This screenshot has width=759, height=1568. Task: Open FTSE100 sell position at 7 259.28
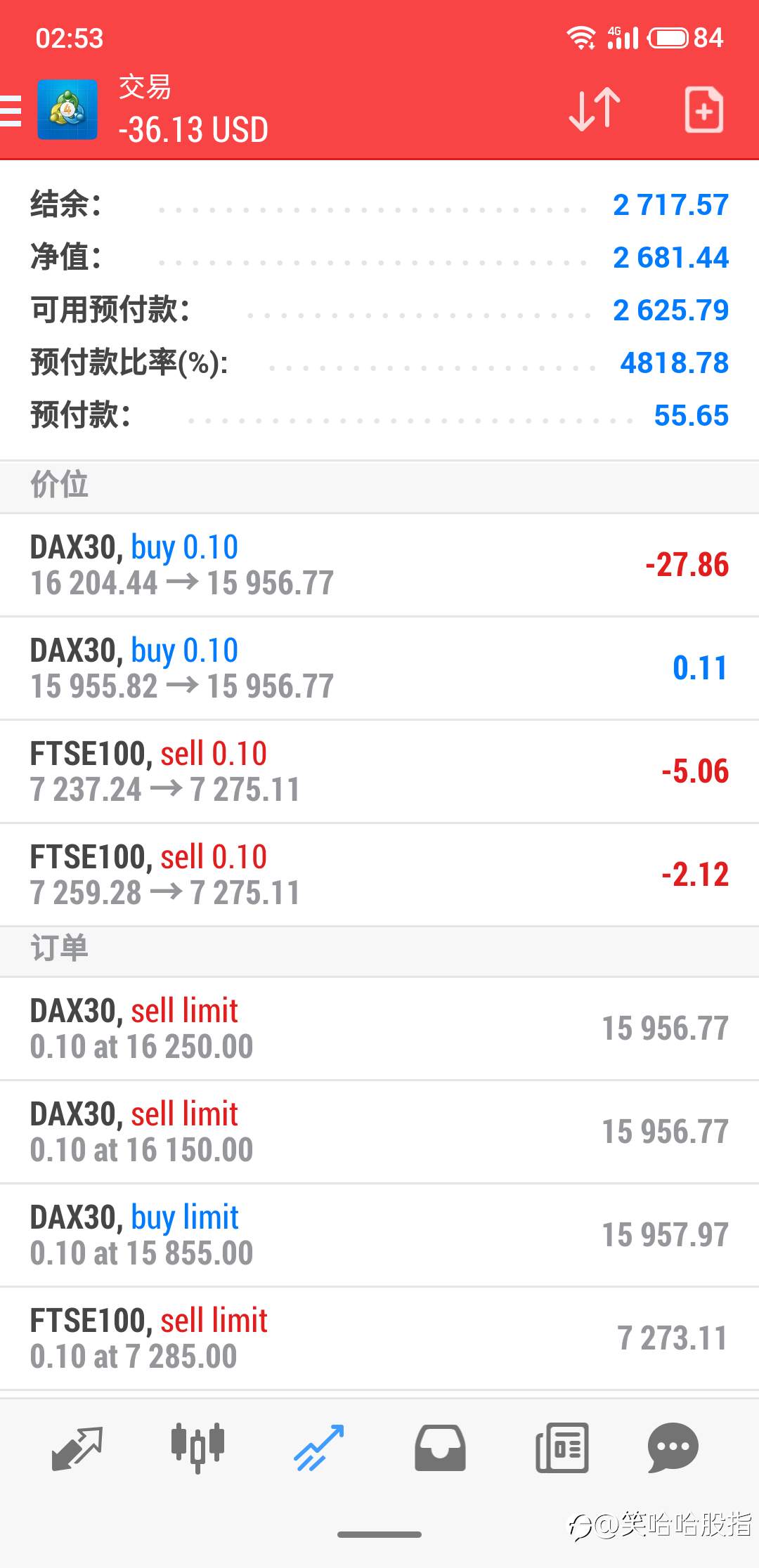pos(379,875)
